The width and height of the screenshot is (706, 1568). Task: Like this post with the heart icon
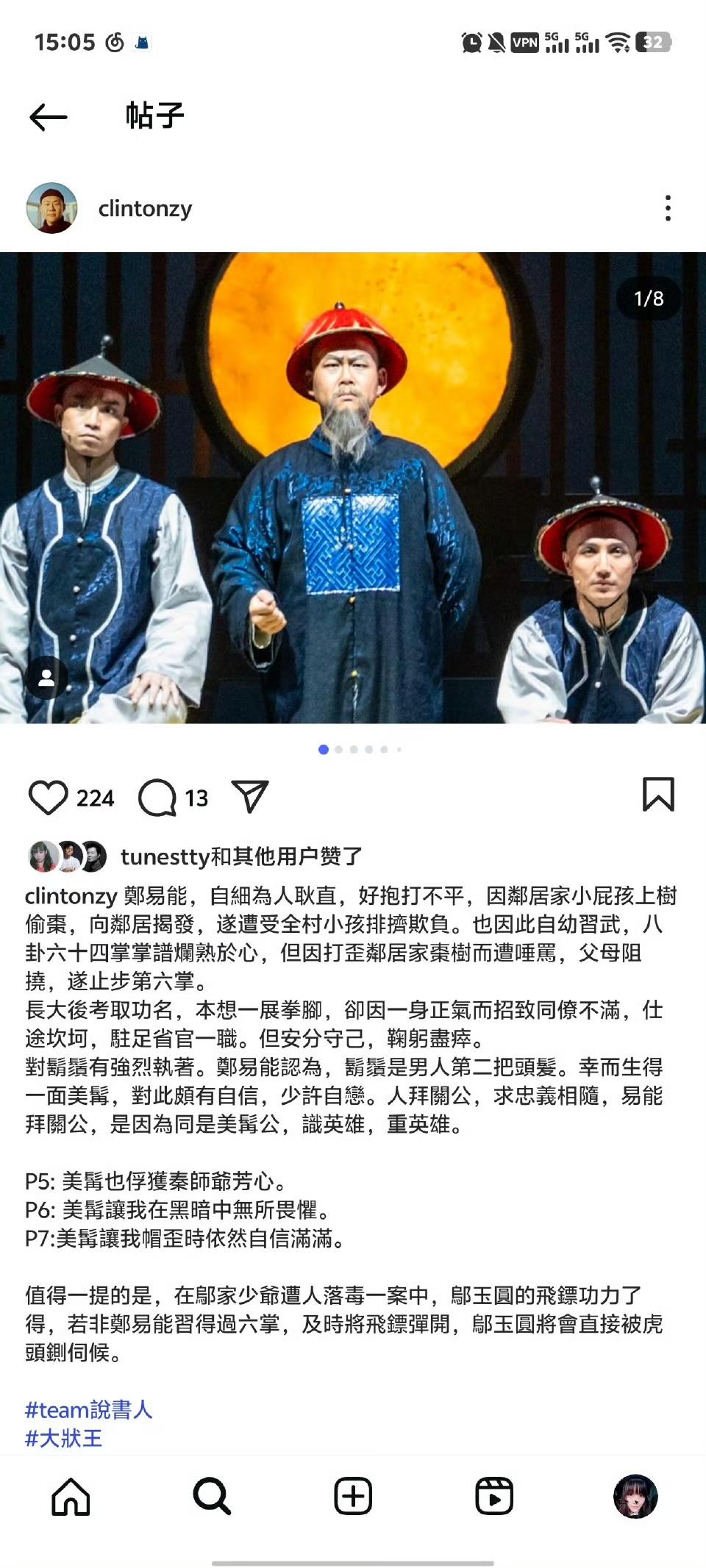(48, 798)
